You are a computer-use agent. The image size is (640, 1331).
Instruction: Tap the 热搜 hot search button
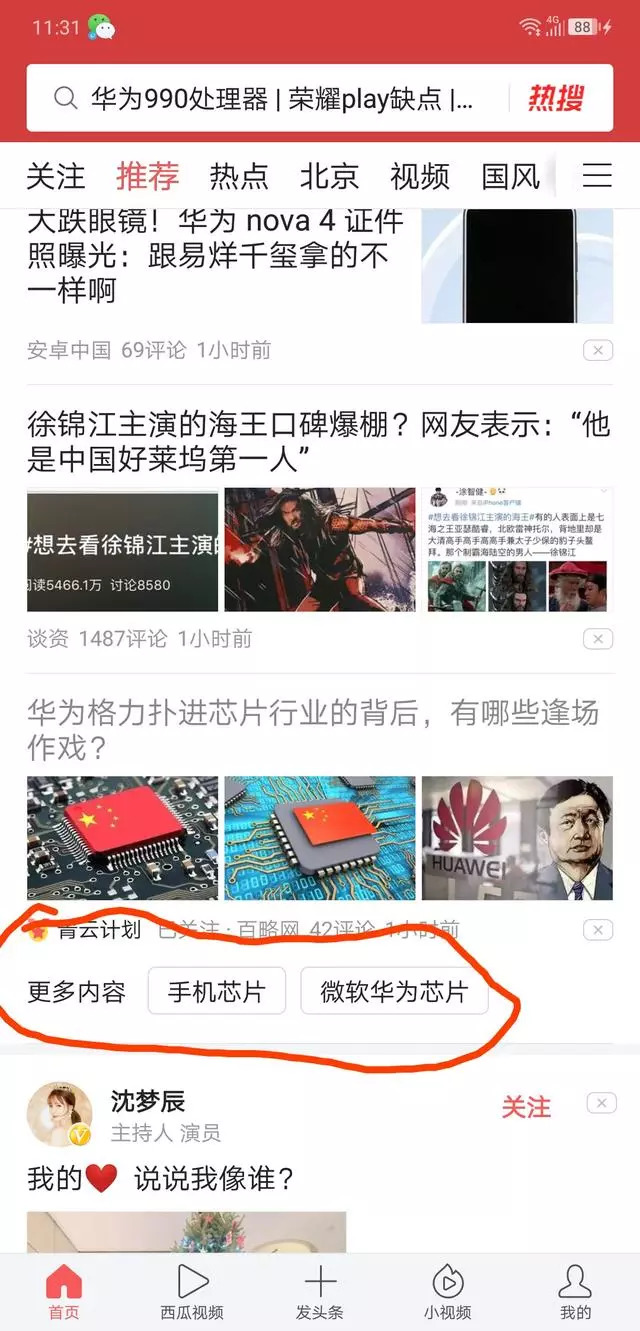coord(556,99)
